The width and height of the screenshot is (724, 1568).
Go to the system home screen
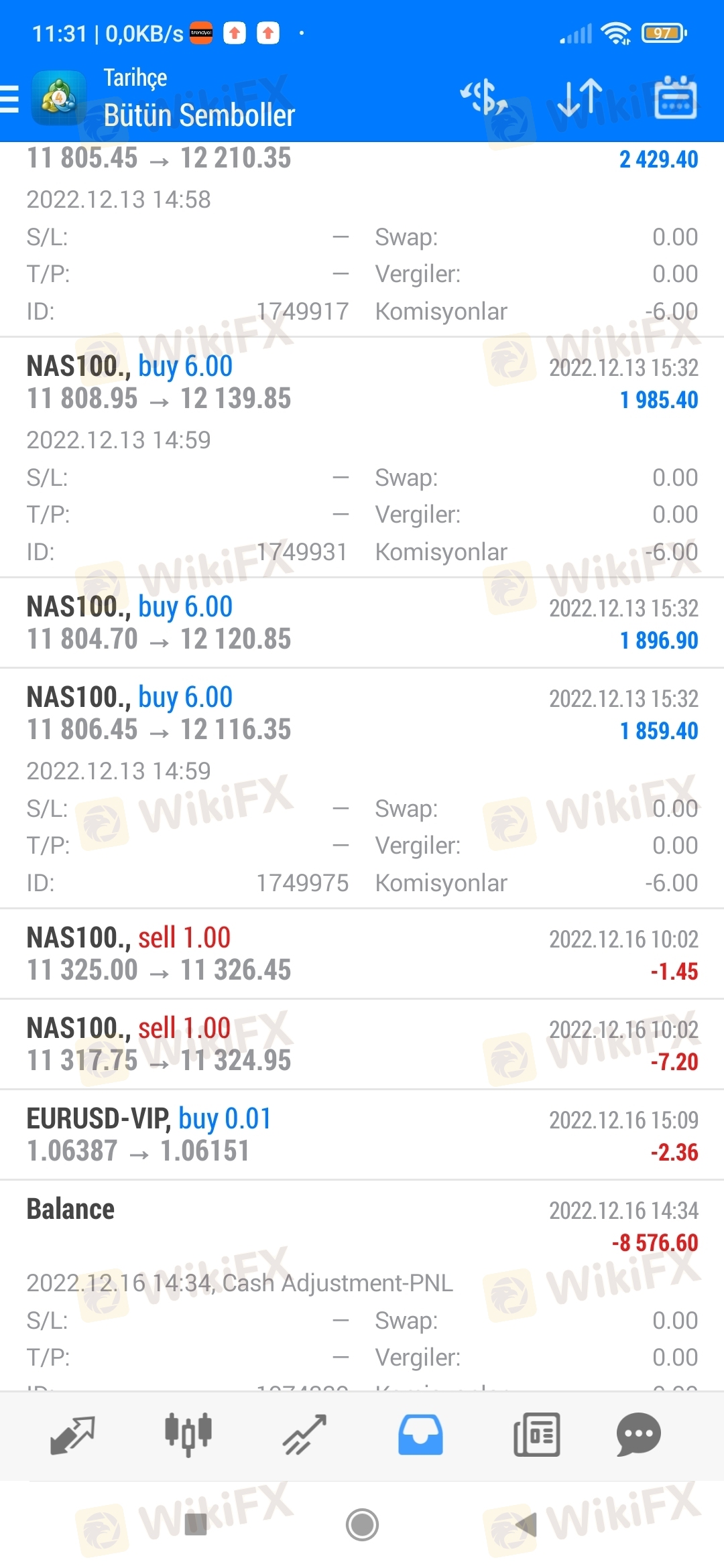362,1525
